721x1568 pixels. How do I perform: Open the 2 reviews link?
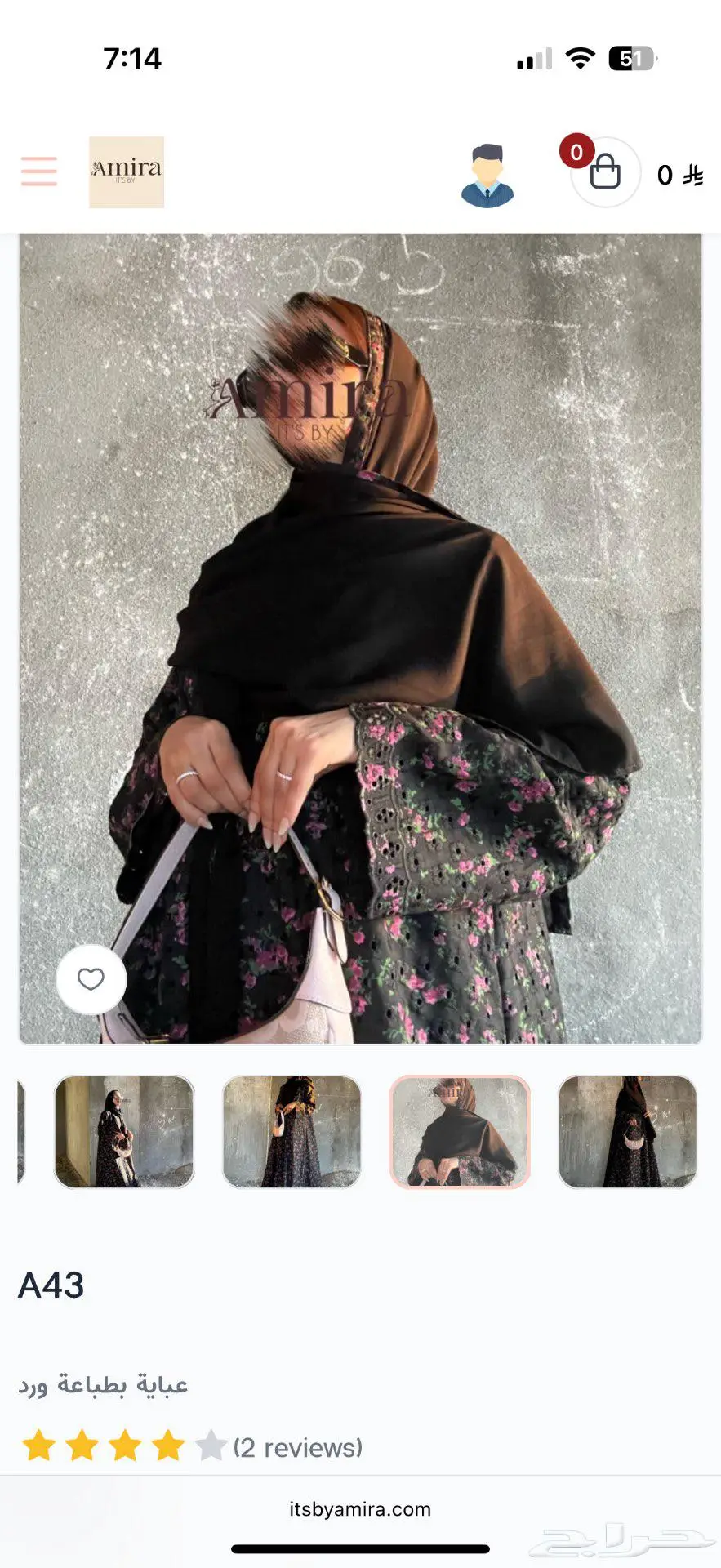point(297,1448)
